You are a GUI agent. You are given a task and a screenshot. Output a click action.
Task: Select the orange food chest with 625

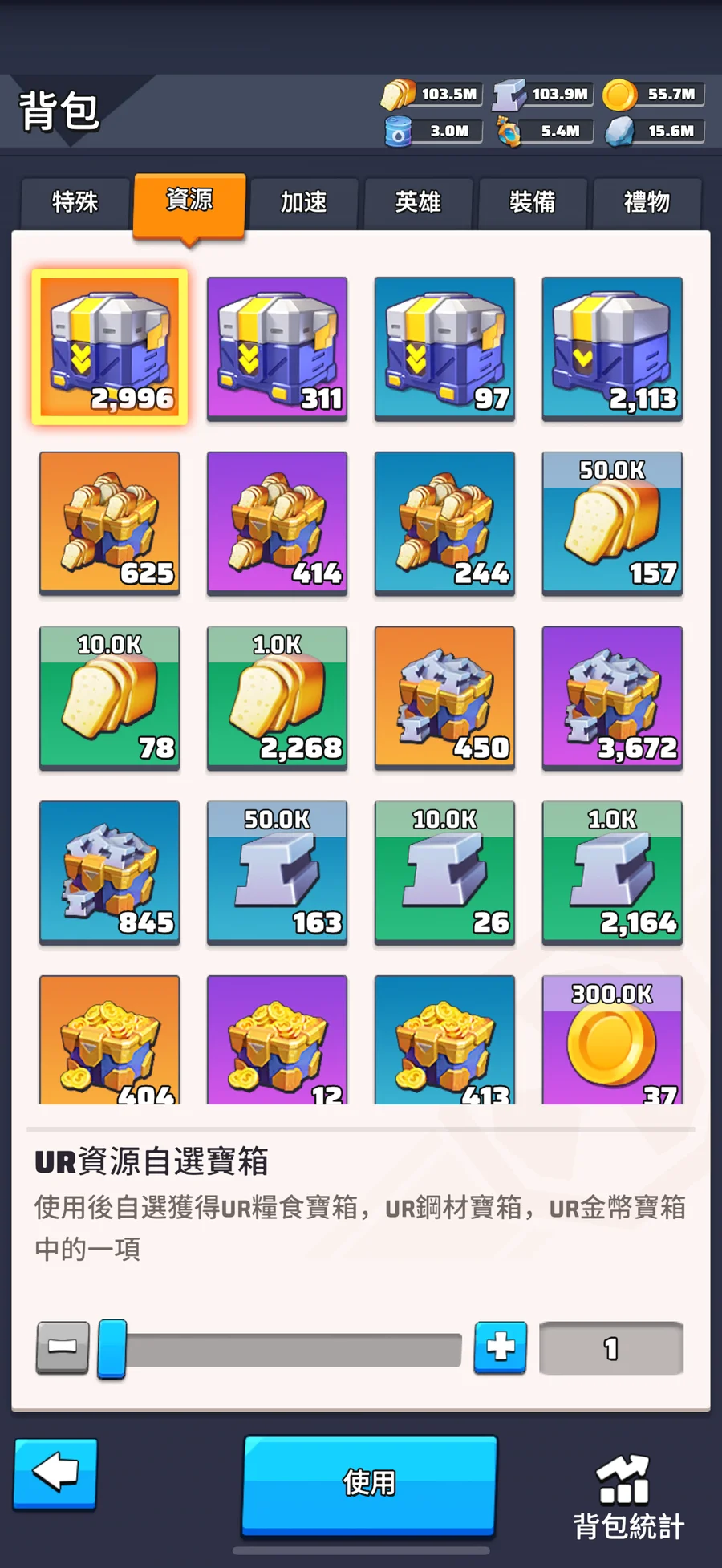point(109,523)
